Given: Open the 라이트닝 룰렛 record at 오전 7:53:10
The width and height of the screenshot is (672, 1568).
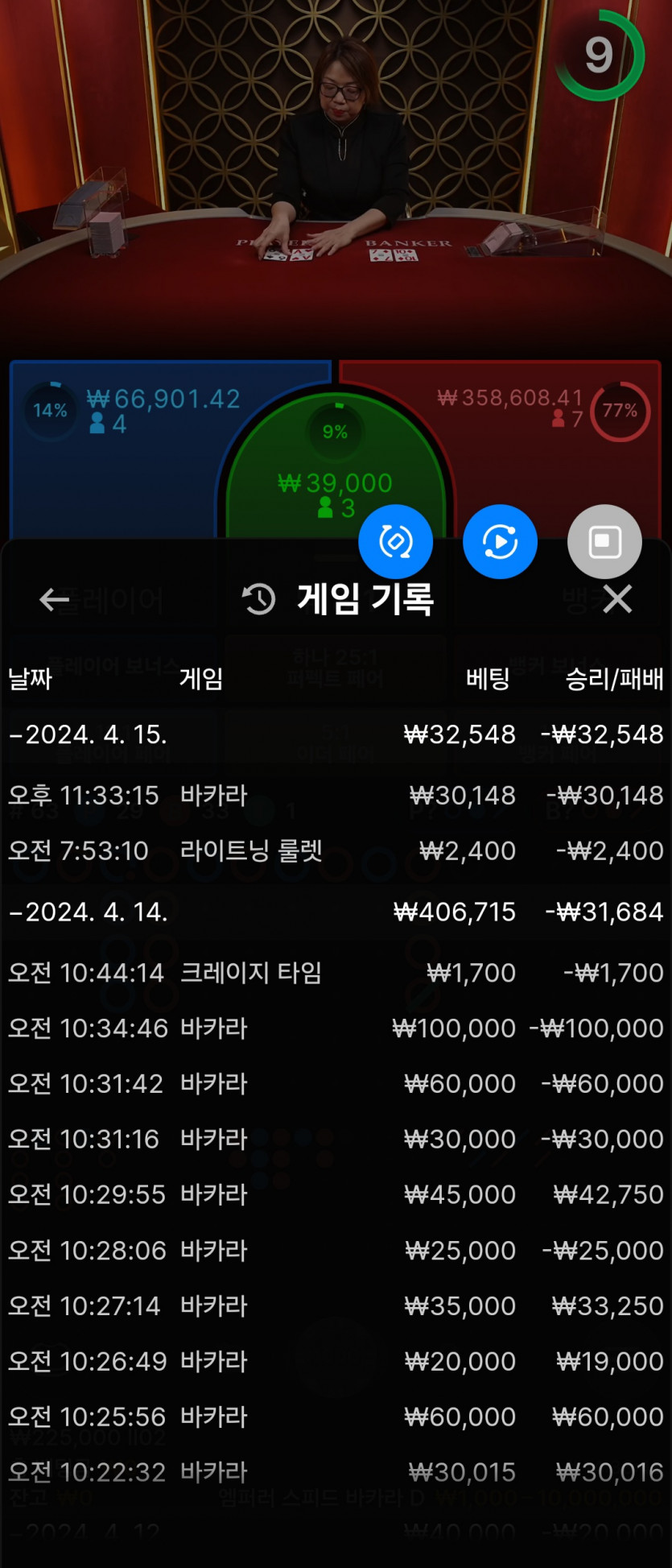Looking at the screenshot, I should pos(335,851).
